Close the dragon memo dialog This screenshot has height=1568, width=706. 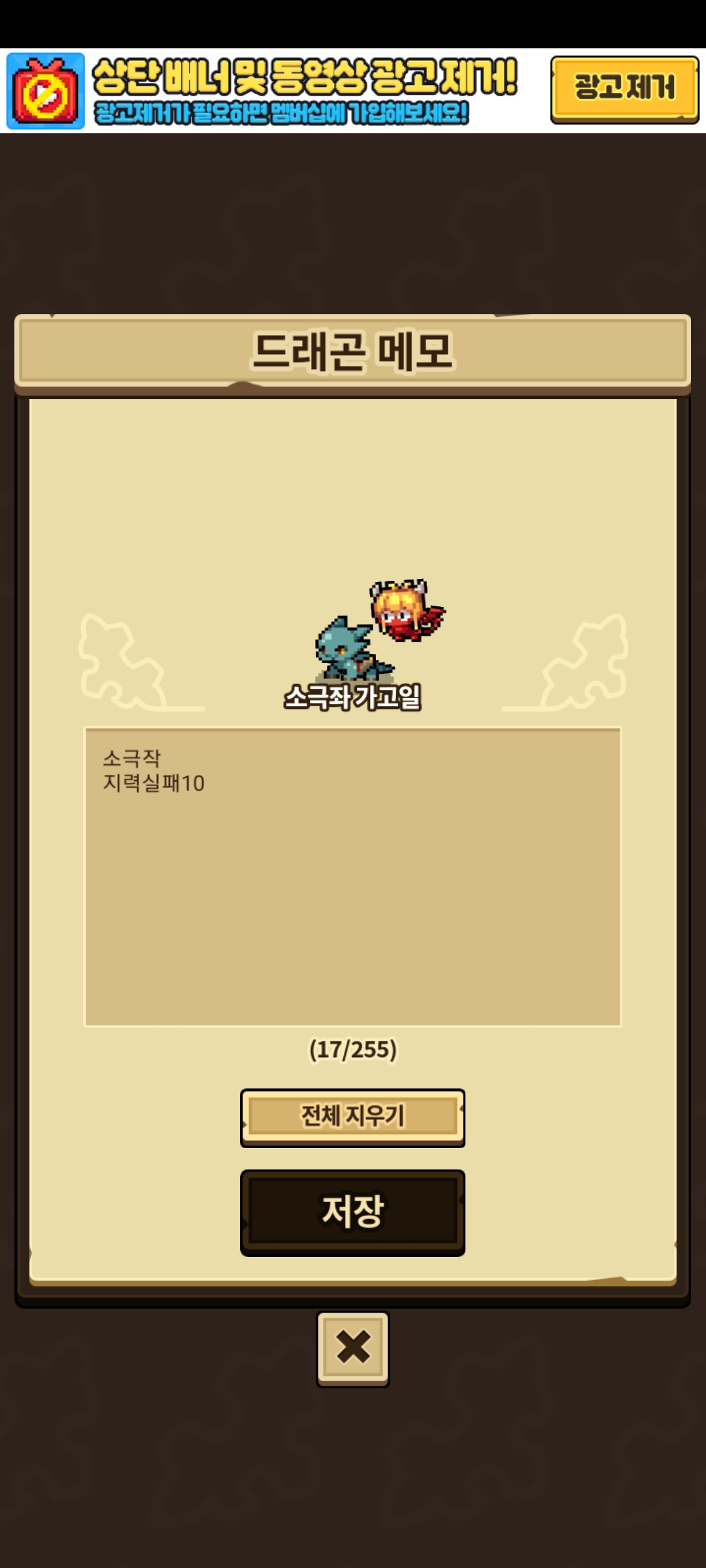point(352,1348)
